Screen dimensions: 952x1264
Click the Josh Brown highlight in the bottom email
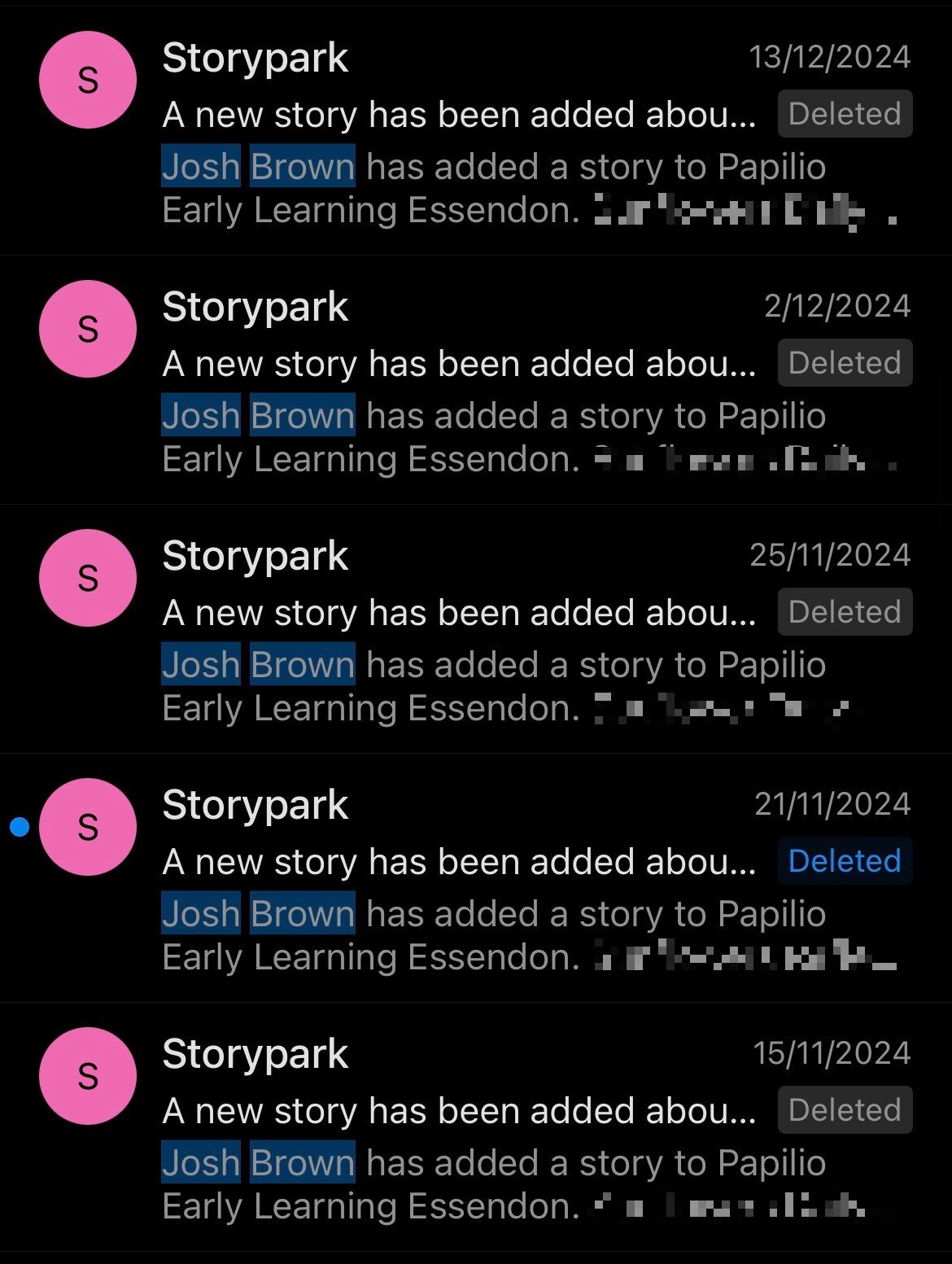[x=258, y=1162]
